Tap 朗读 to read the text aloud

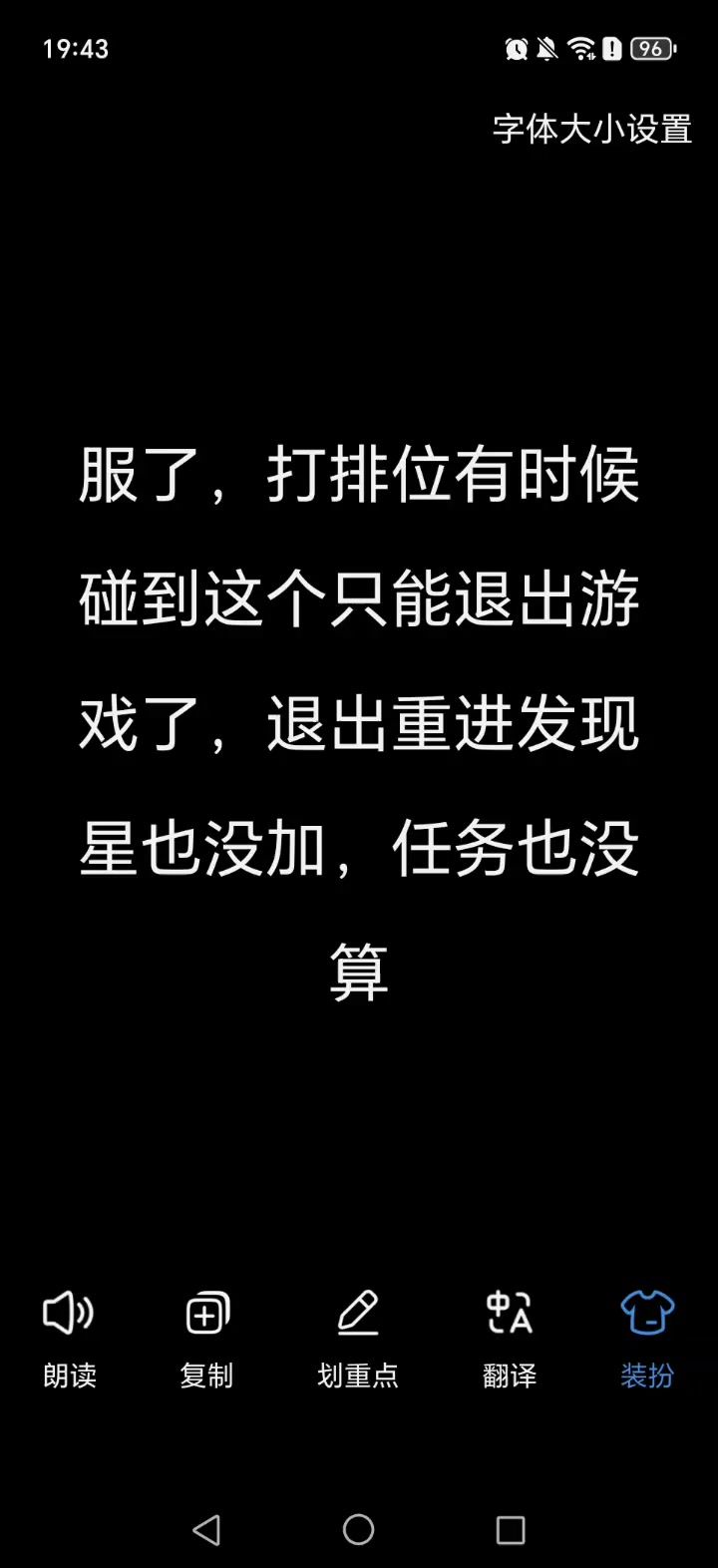(x=69, y=1337)
